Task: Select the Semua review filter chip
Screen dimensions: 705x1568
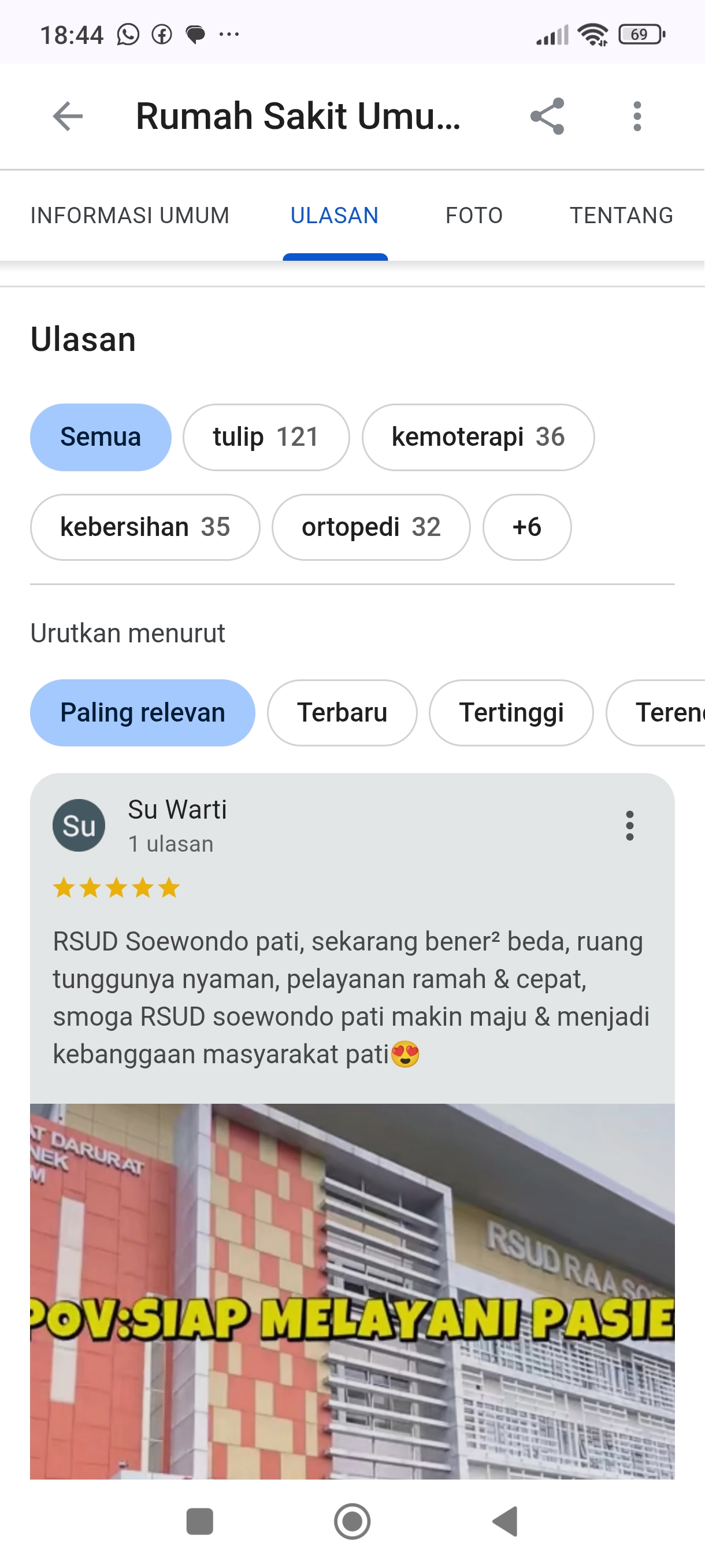Action: [x=101, y=437]
